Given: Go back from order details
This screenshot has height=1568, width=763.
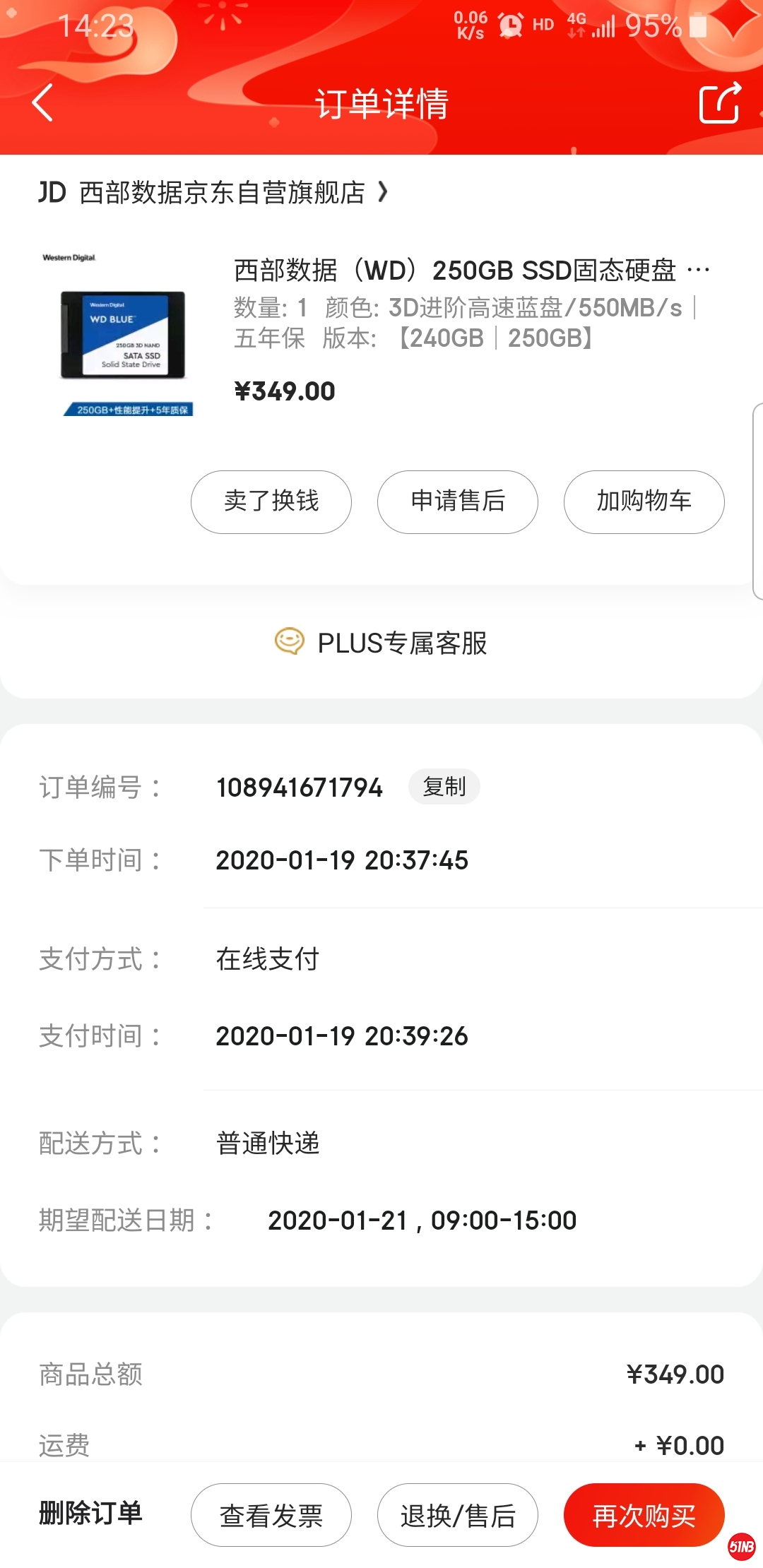Looking at the screenshot, I should click(42, 103).
